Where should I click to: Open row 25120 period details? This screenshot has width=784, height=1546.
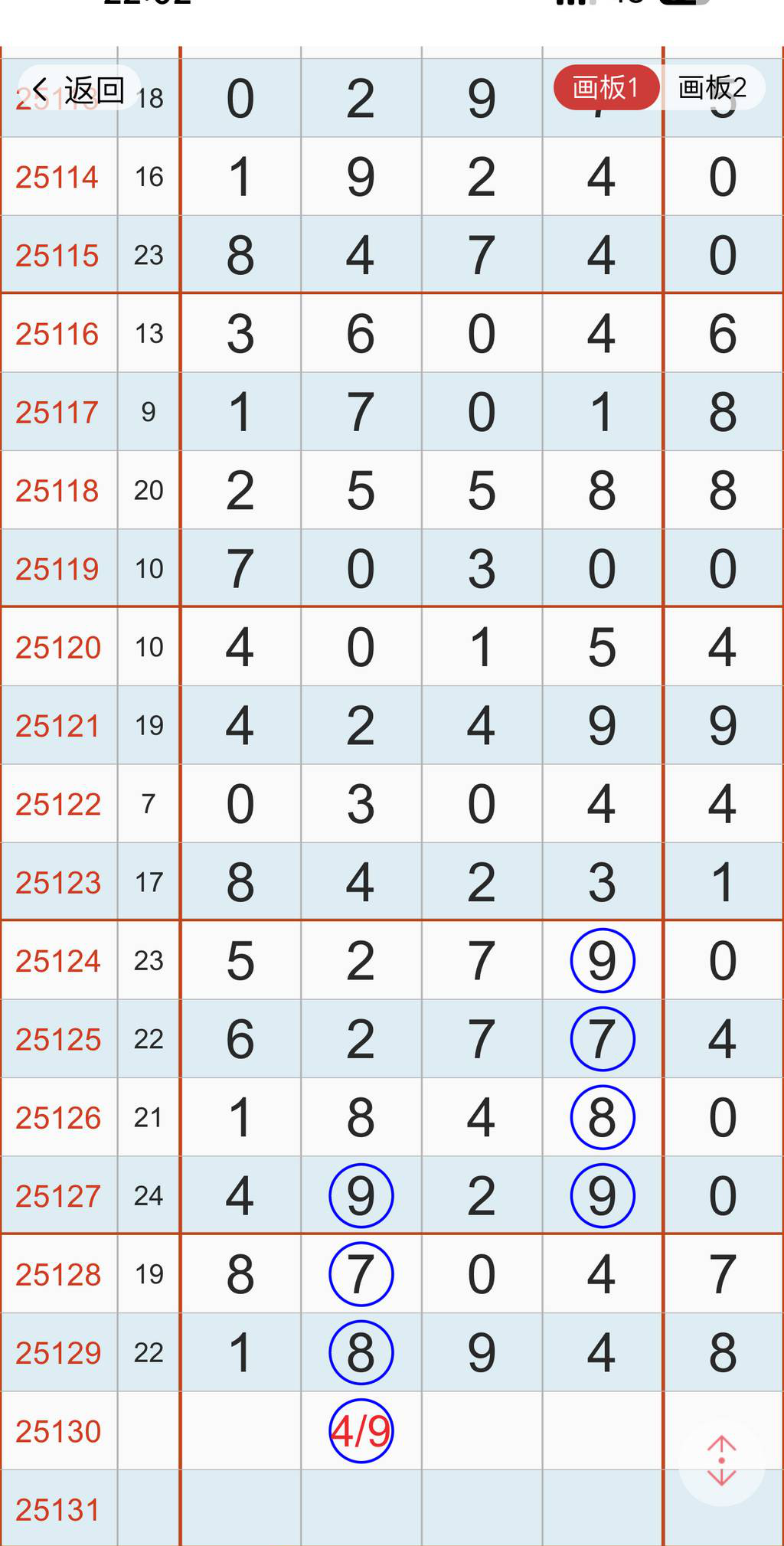pos(58,647)
